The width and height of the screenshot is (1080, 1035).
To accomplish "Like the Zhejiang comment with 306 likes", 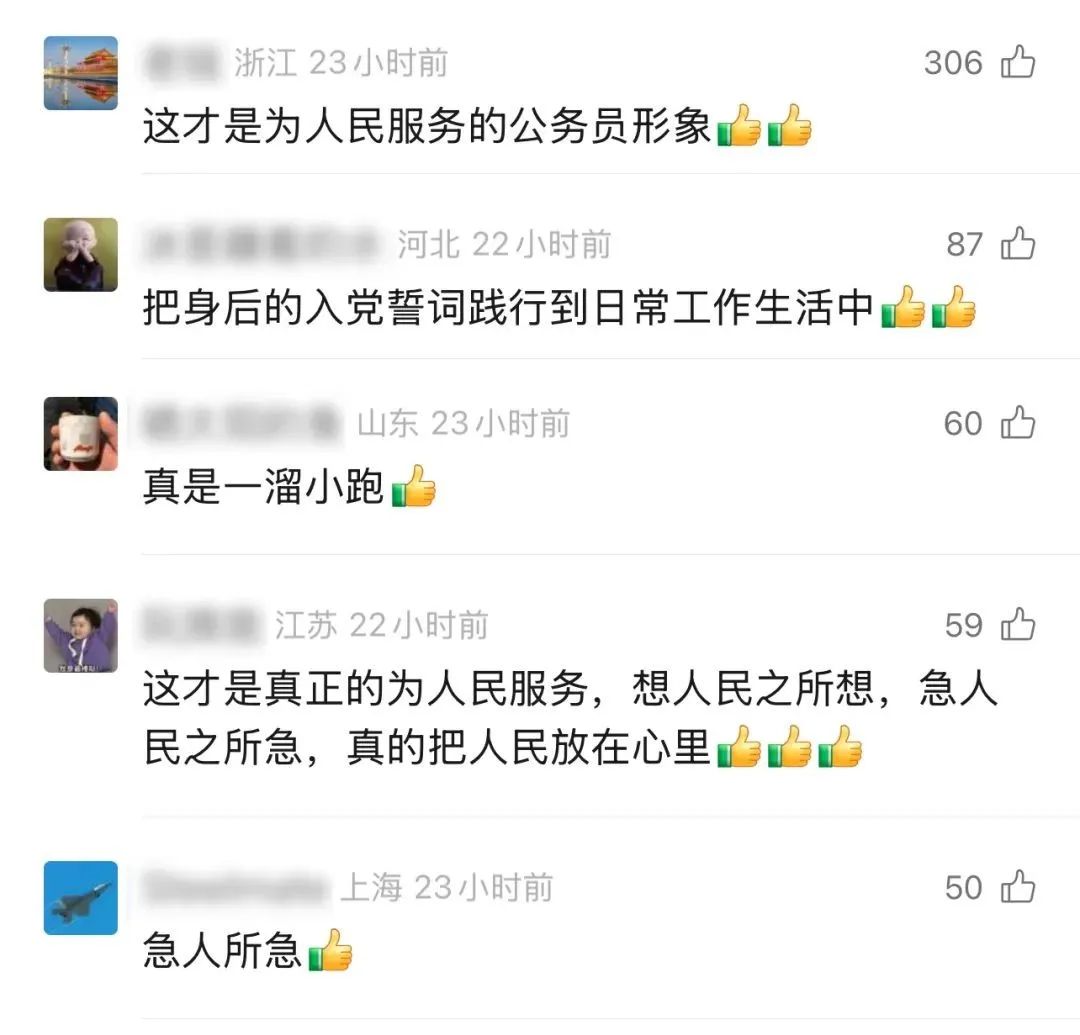I will [1018, 63].
